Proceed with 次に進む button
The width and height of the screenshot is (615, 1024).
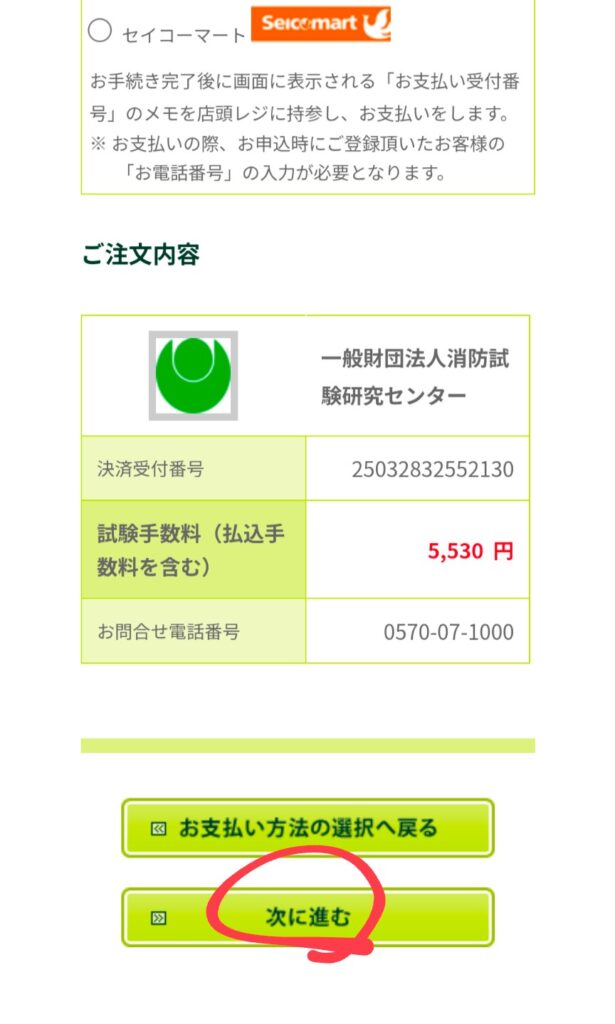pos(308,917)
